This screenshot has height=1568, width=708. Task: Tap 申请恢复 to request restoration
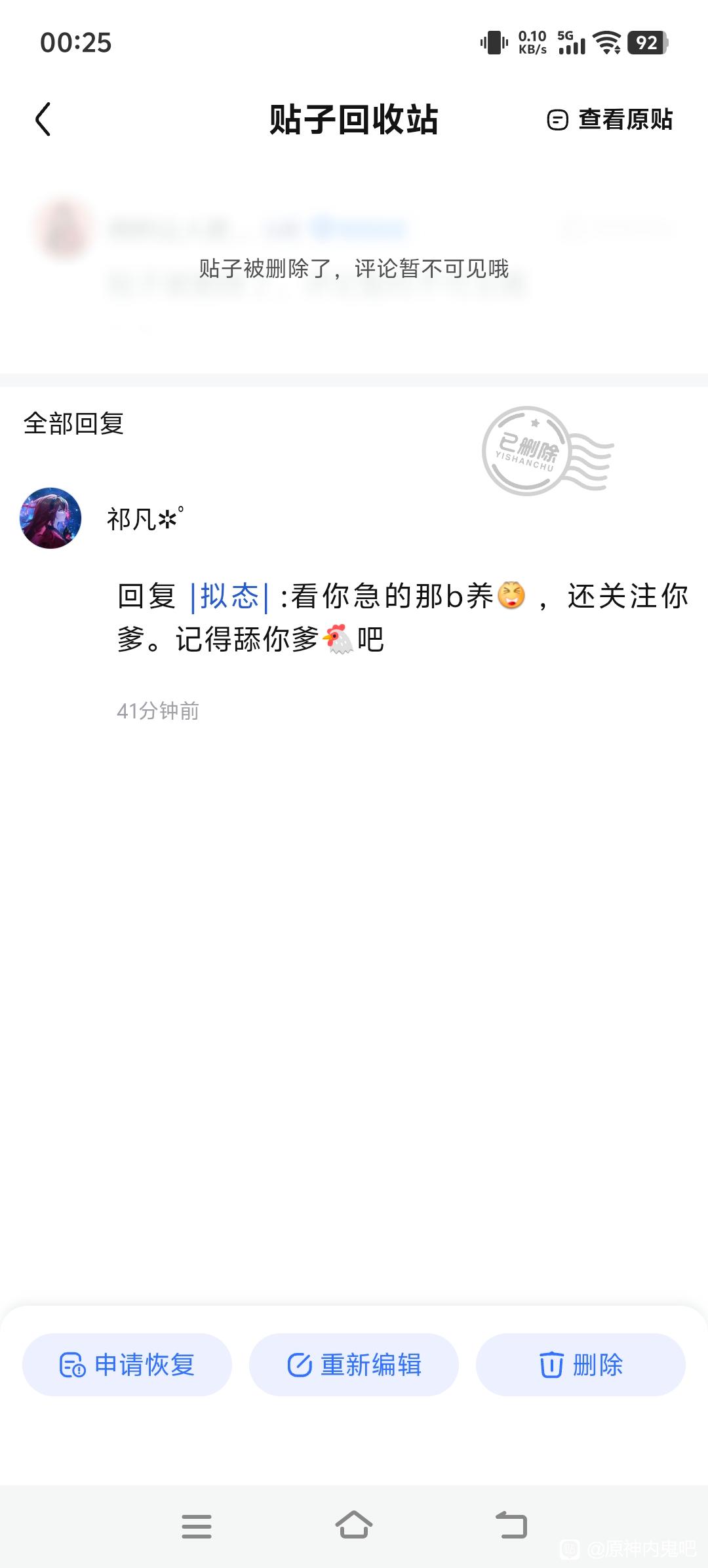click(x=127, y=1365)
